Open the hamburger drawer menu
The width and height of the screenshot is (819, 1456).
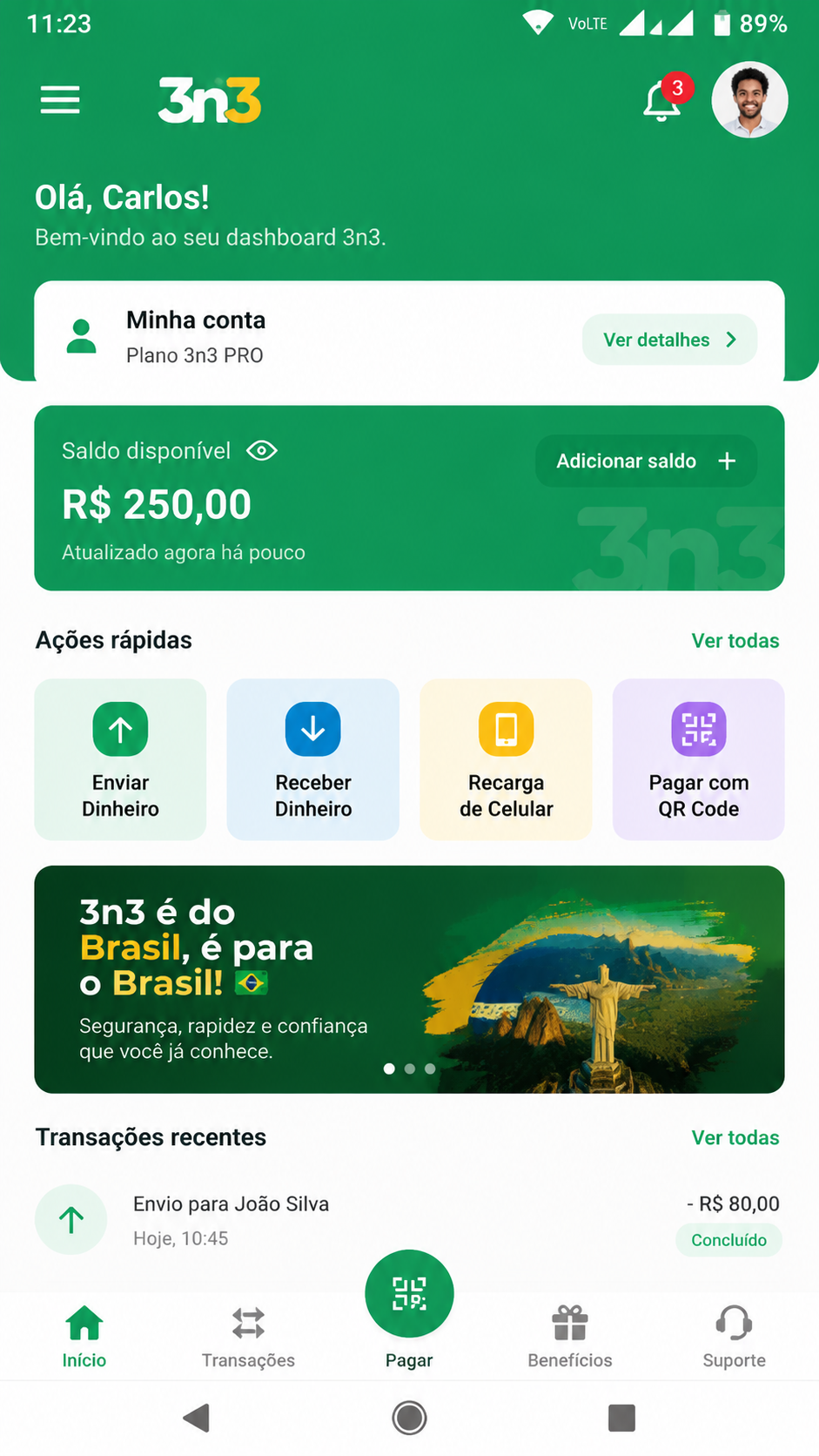[x=60, y=100]
